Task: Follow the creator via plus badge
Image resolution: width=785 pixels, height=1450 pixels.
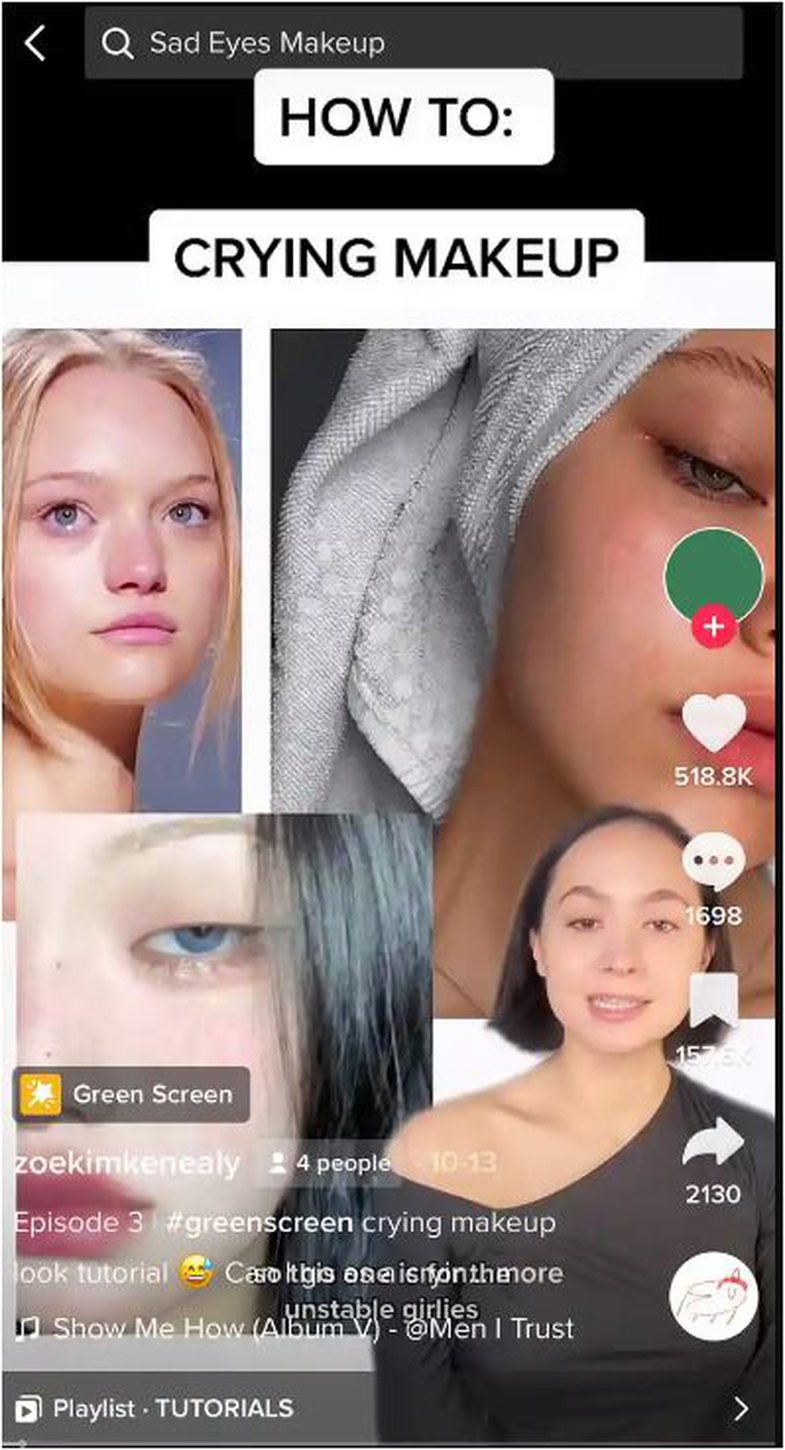Action: coord(713,627)
